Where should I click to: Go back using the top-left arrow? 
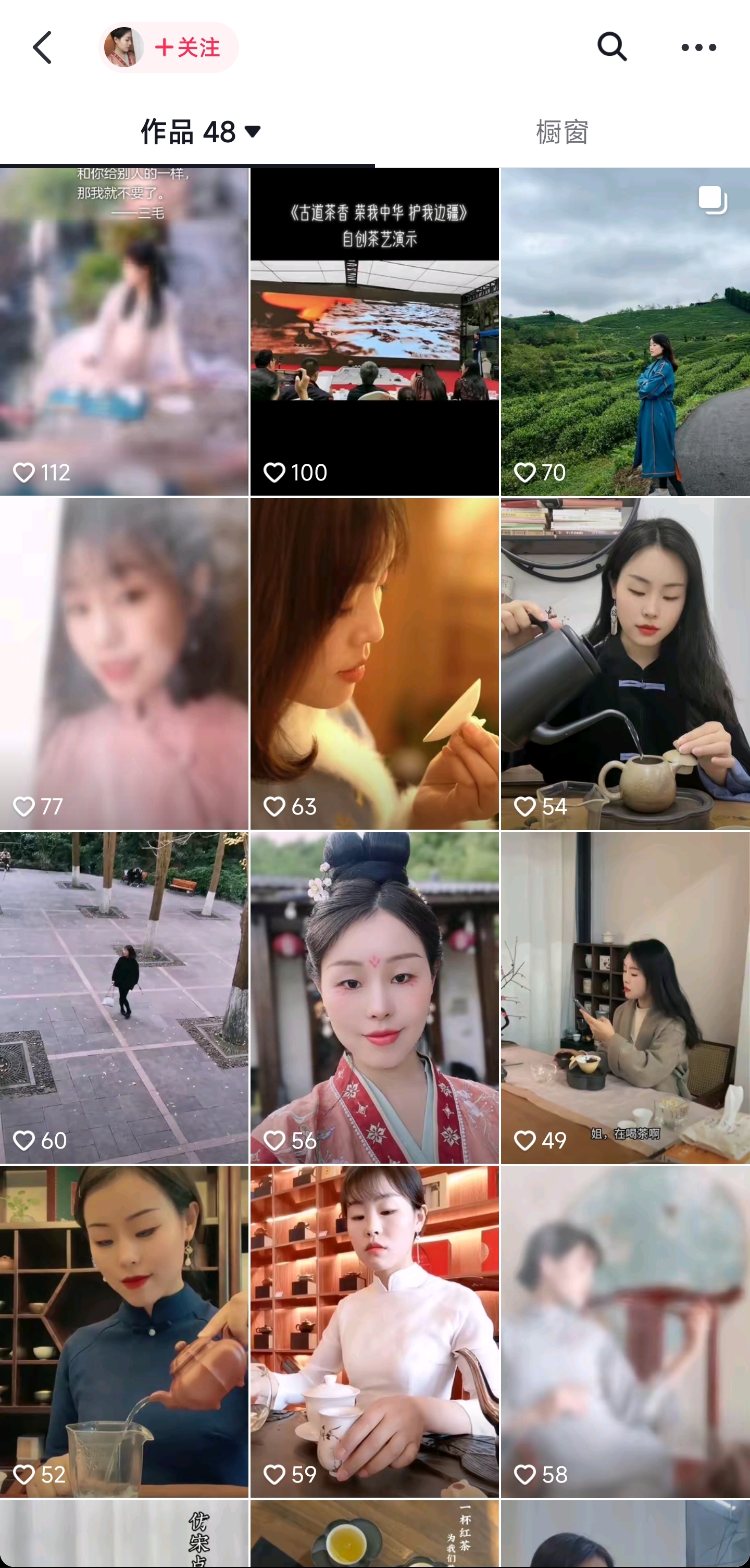pyautogui.click(x=43, y=47)
